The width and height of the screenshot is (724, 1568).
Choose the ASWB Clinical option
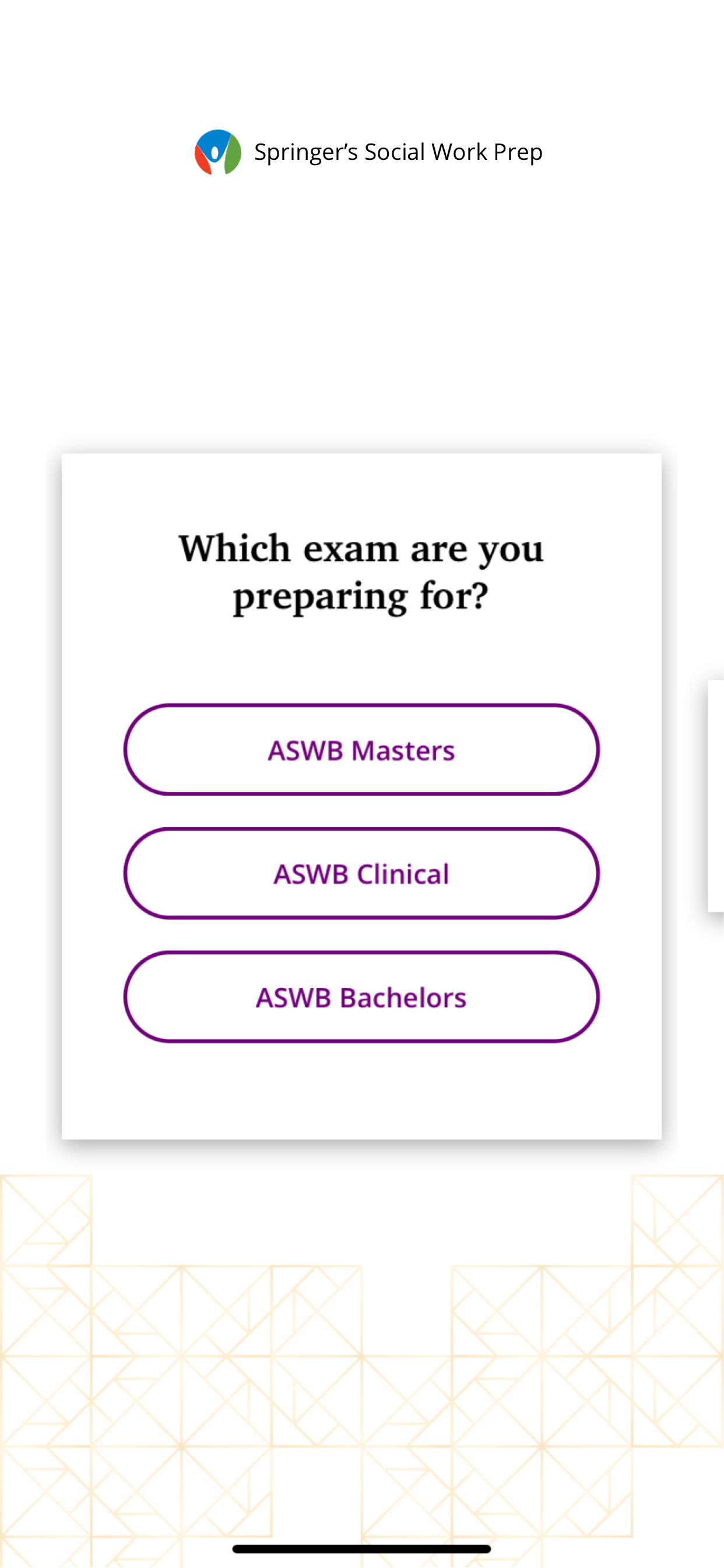[361, 873]
